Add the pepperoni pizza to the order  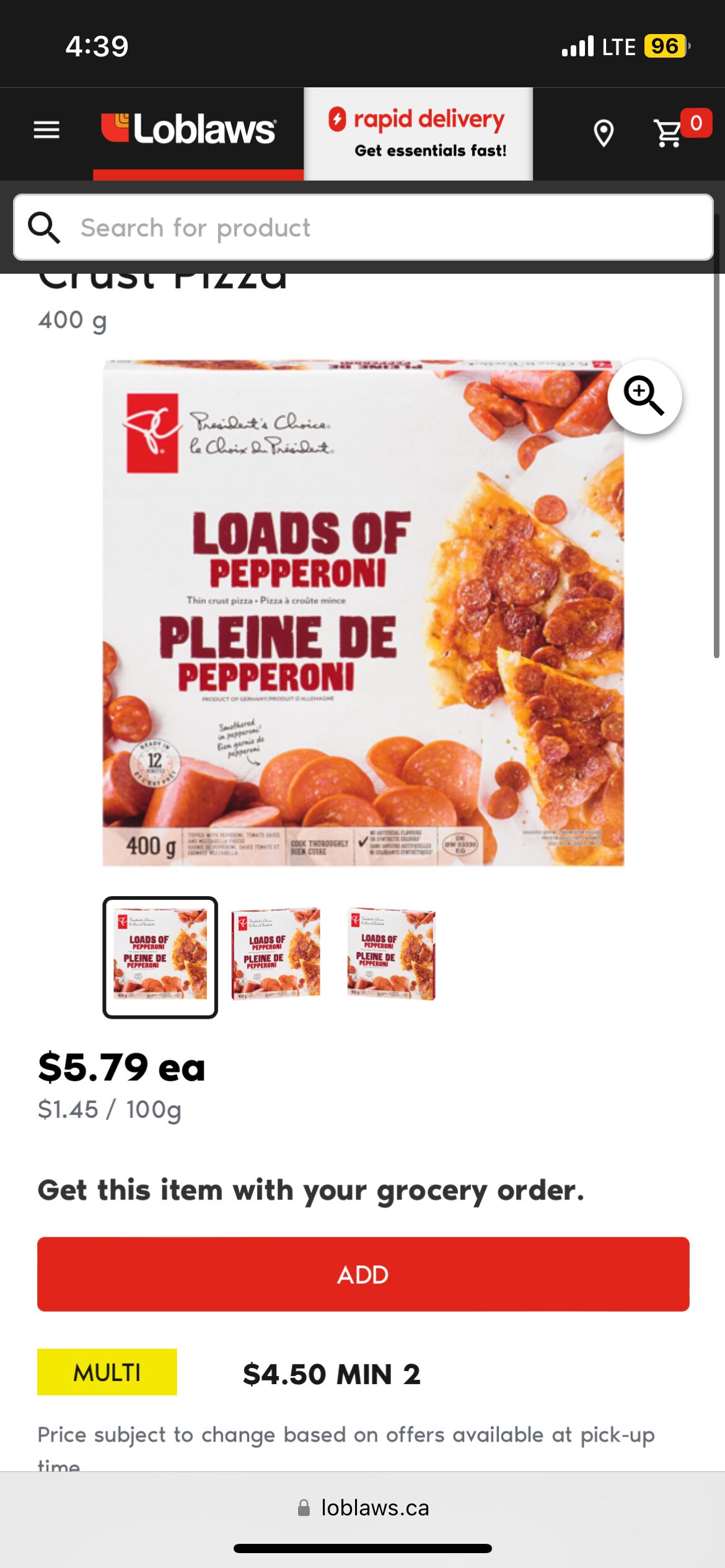pos(362,1274)
